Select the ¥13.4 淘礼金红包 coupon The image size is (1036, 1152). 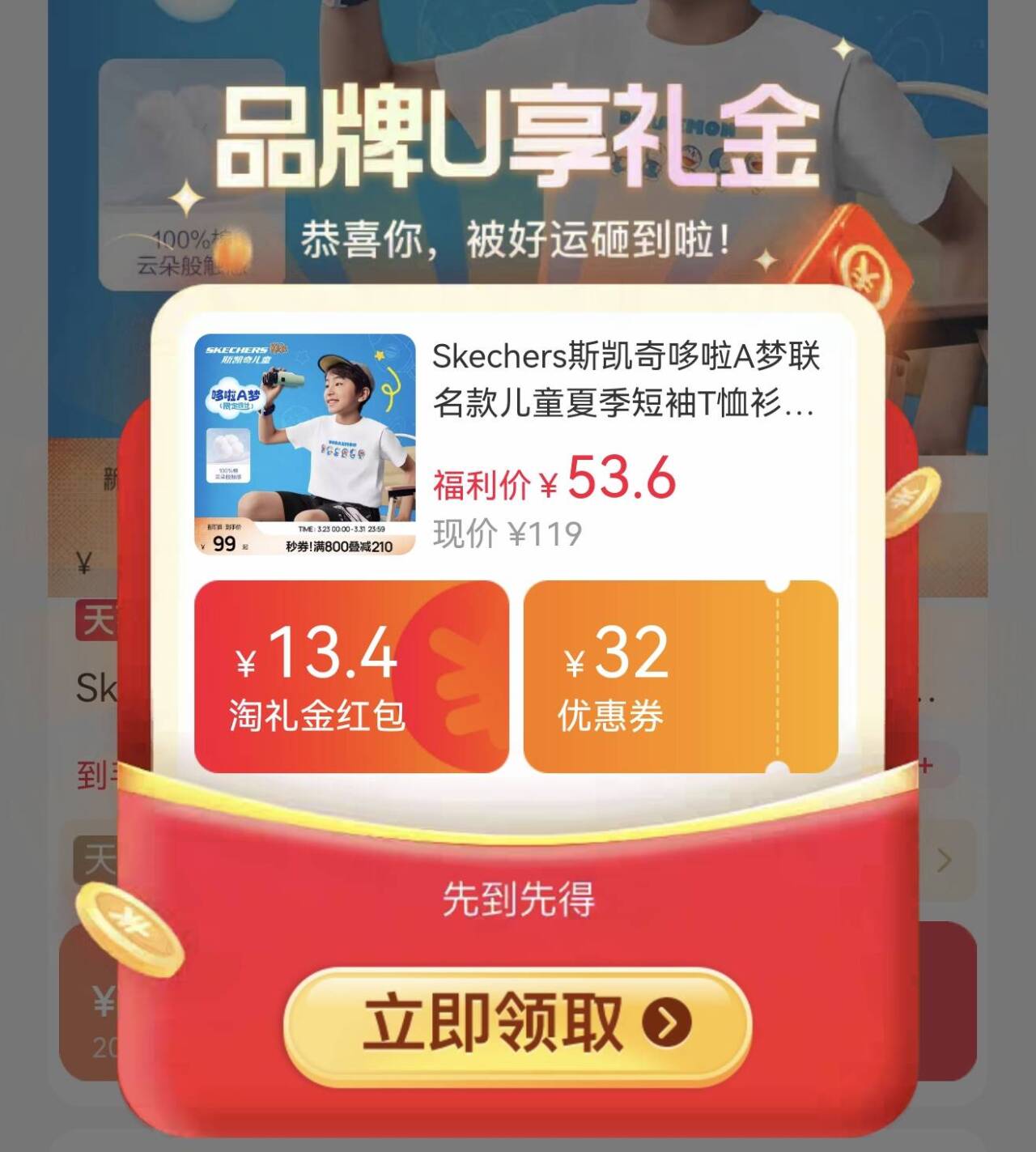(x=351, y=676)
